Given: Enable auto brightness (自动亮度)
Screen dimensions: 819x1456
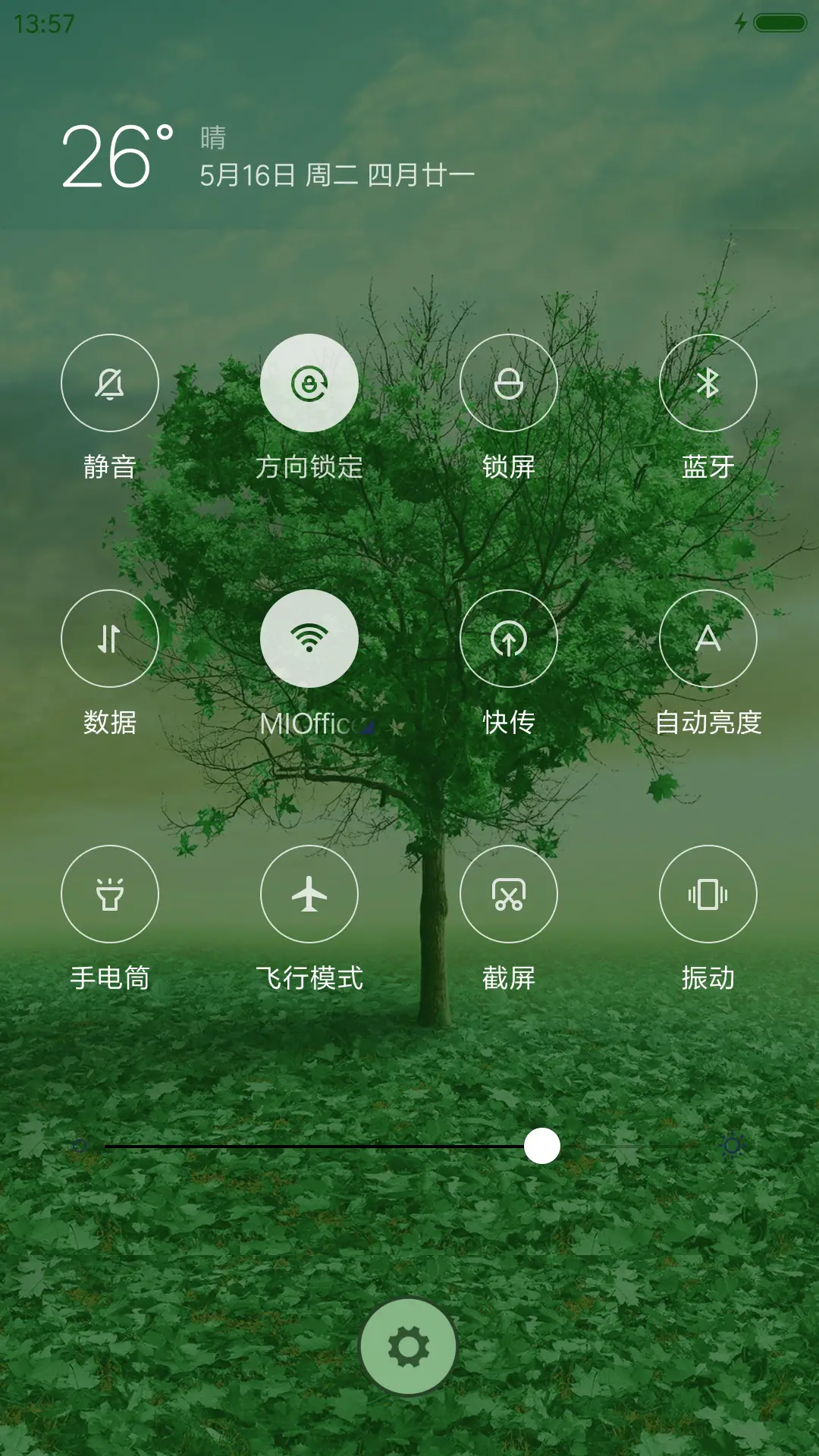Looking at the screenshot, I should pyautogui.click(x=708, y=639).
